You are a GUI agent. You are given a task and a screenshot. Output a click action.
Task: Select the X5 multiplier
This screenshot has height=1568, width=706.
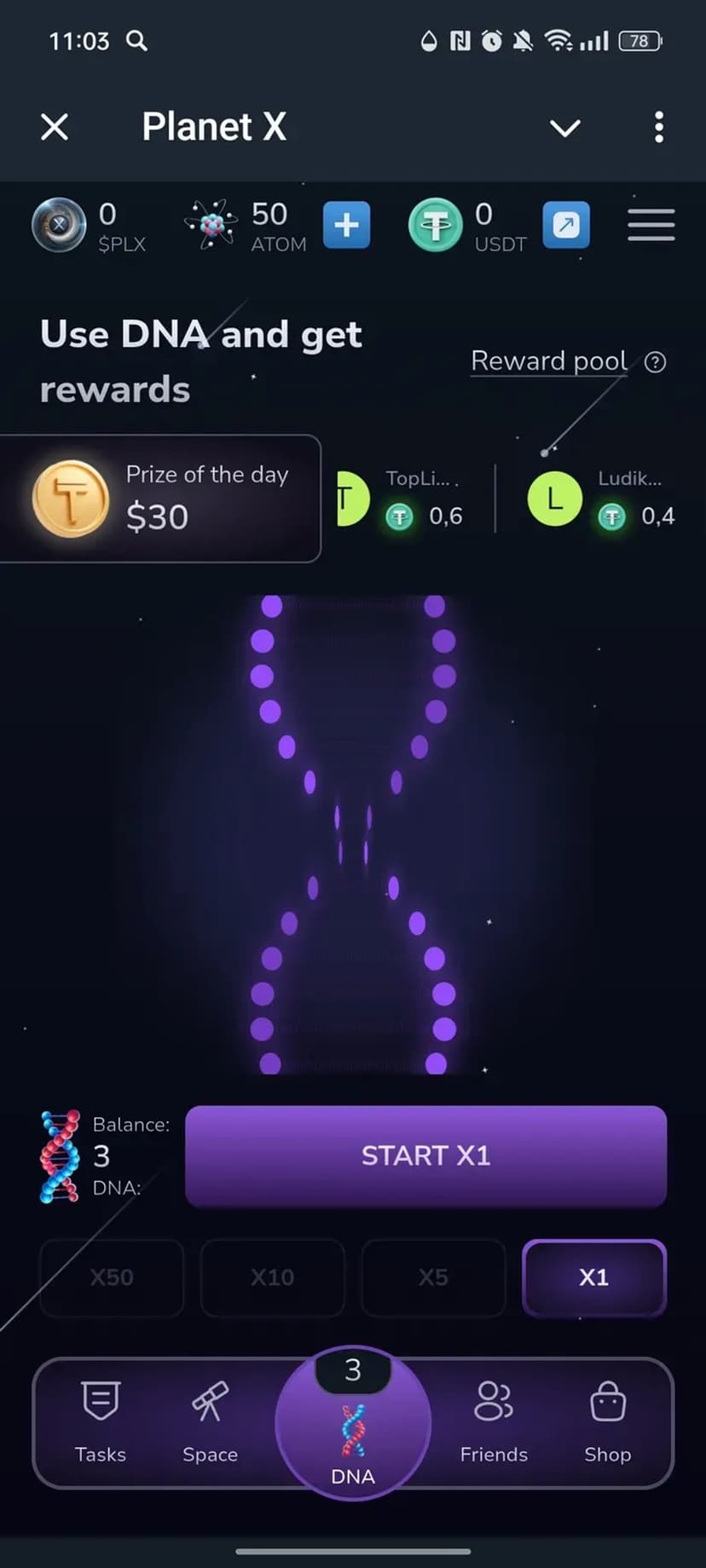tap(433, 1277)
